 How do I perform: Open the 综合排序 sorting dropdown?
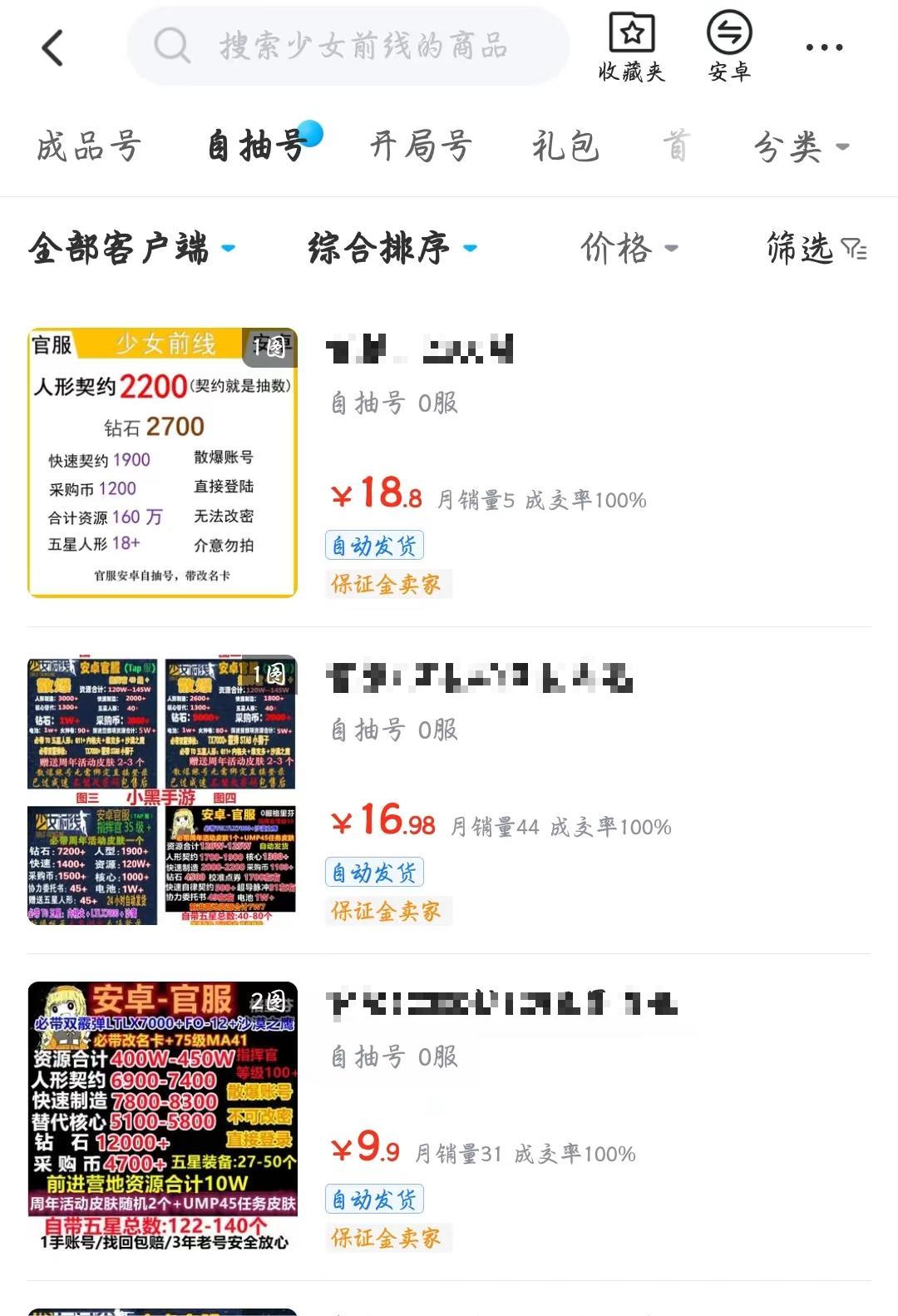[392, 248]
